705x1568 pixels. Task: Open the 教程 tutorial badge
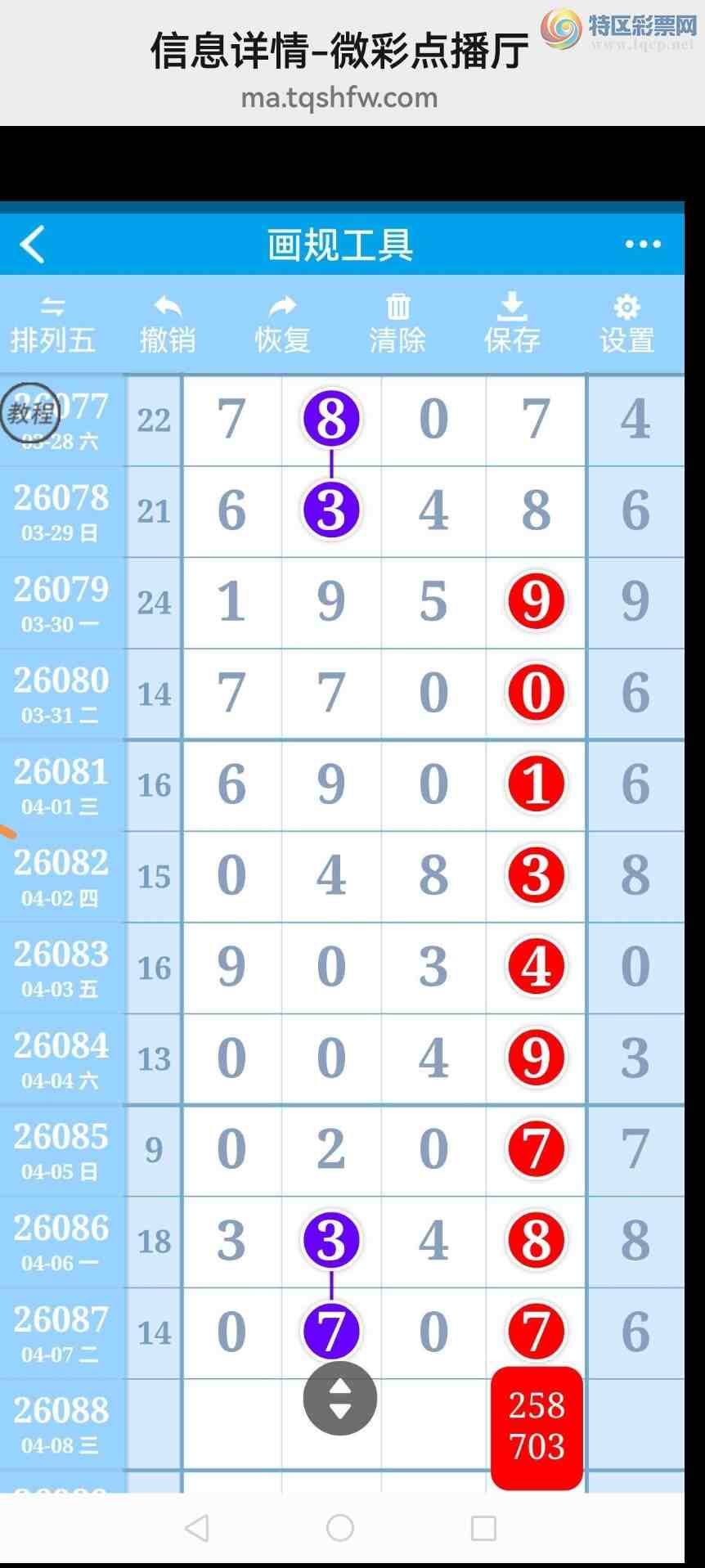tap(29, 412)
